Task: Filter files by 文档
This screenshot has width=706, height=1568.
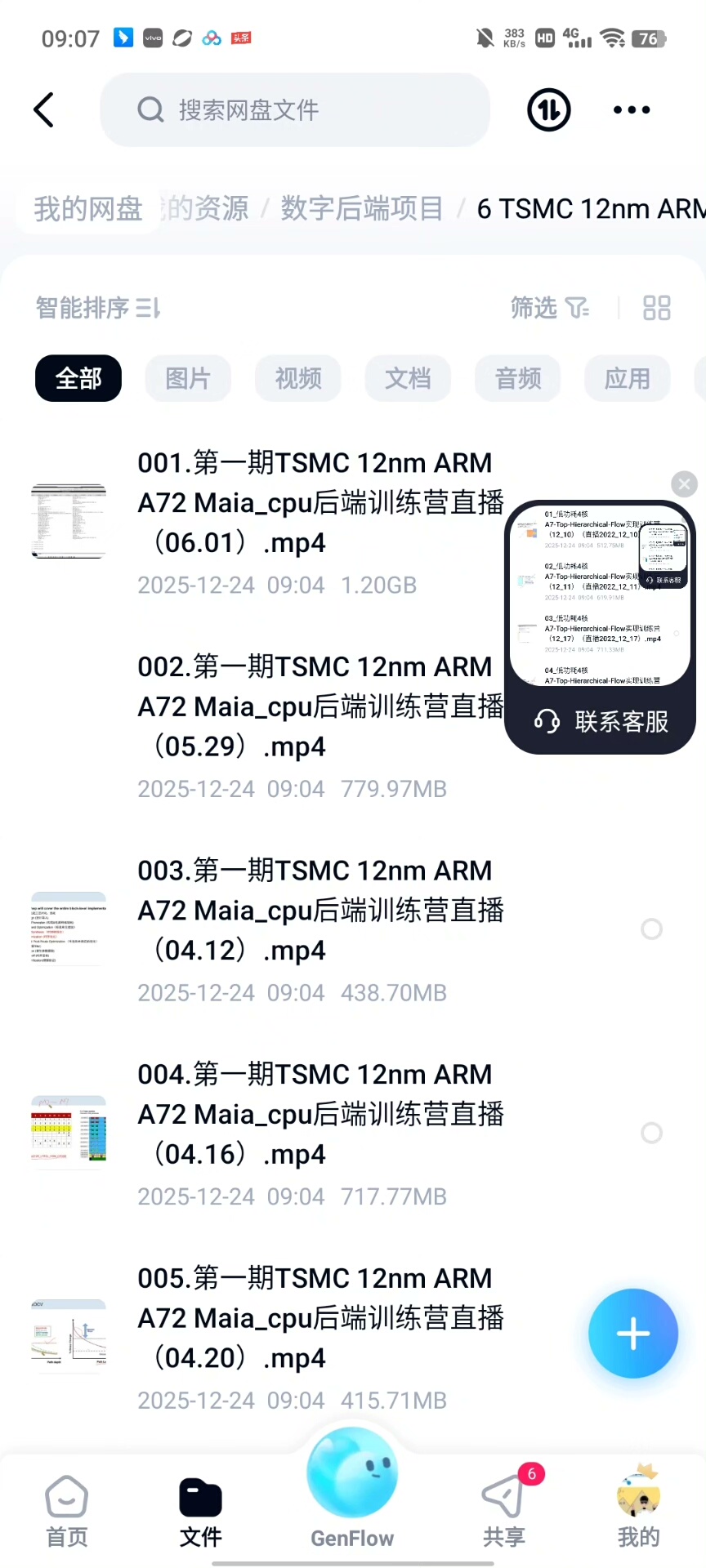Action: (408, 379)
